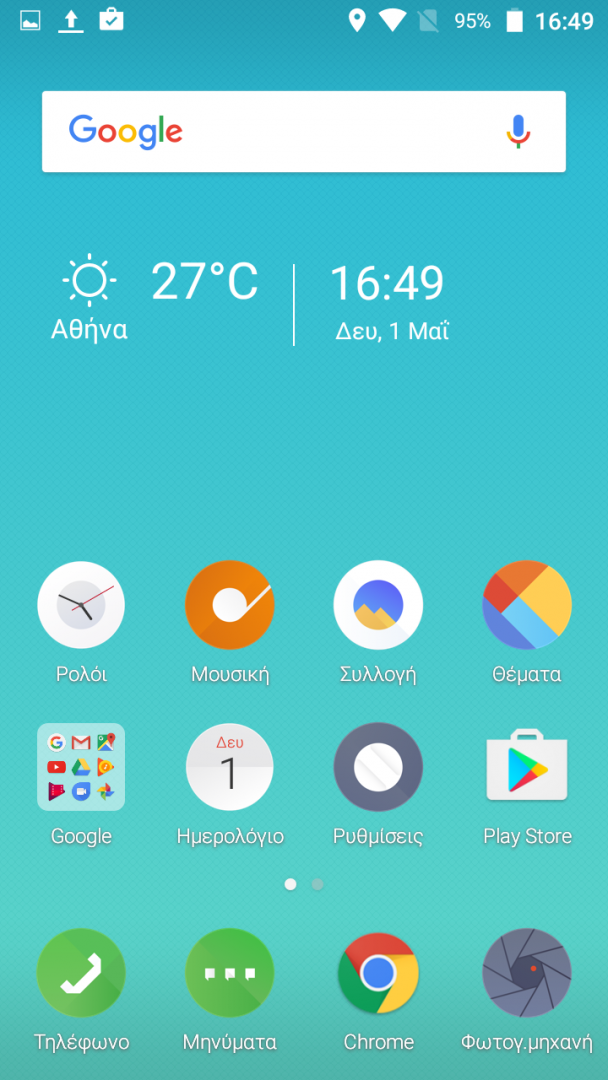Open the Τηλέφωνο phone dialer
This screenshot has height=1080, width=608.
tap(81, 973)
